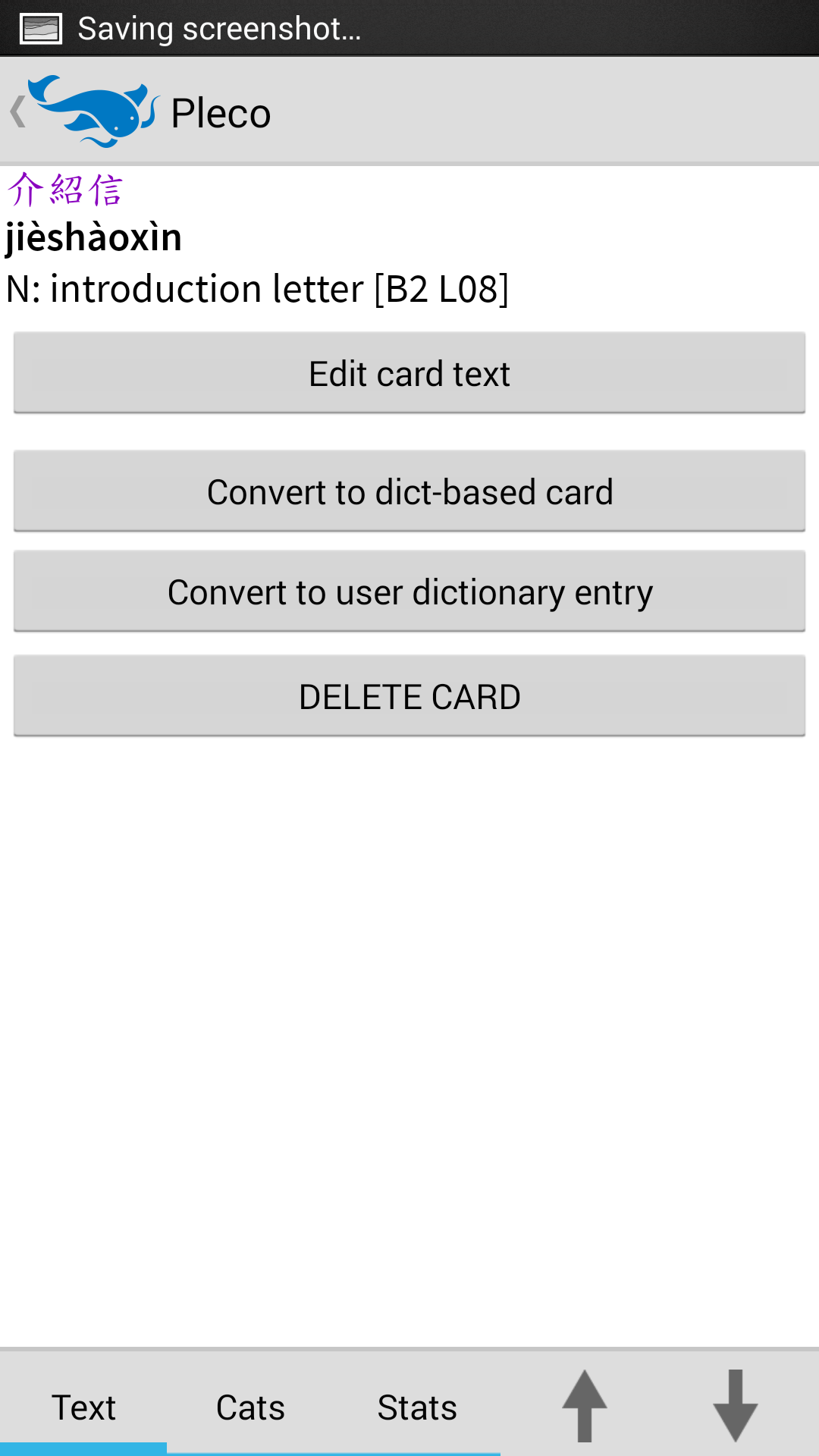Image resolution: width=819 pixels, height=1456 pixels.
Task: Switch to the Cats tab
Action: [x=250, y=1407]
